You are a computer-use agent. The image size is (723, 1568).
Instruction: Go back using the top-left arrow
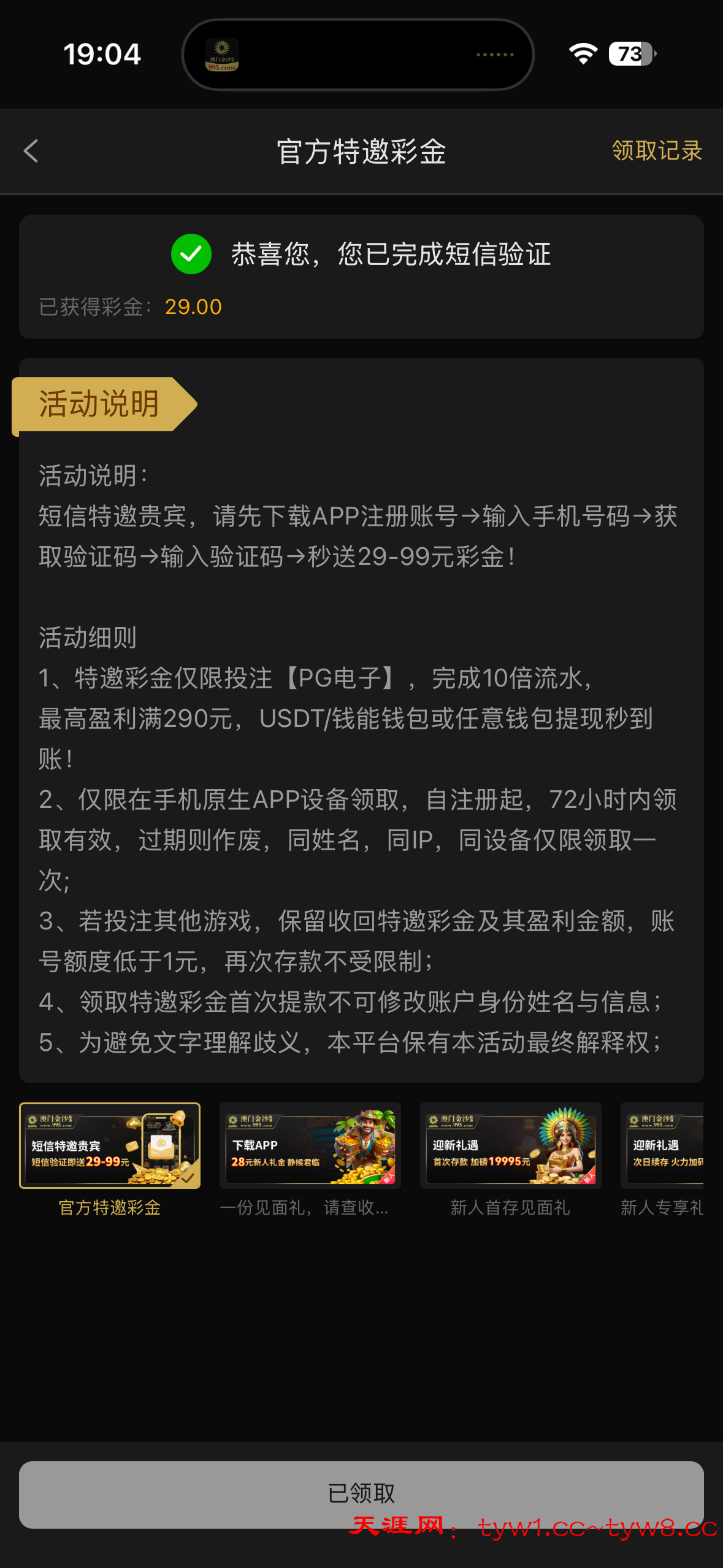pyautogui.click(x=31, y=151)
